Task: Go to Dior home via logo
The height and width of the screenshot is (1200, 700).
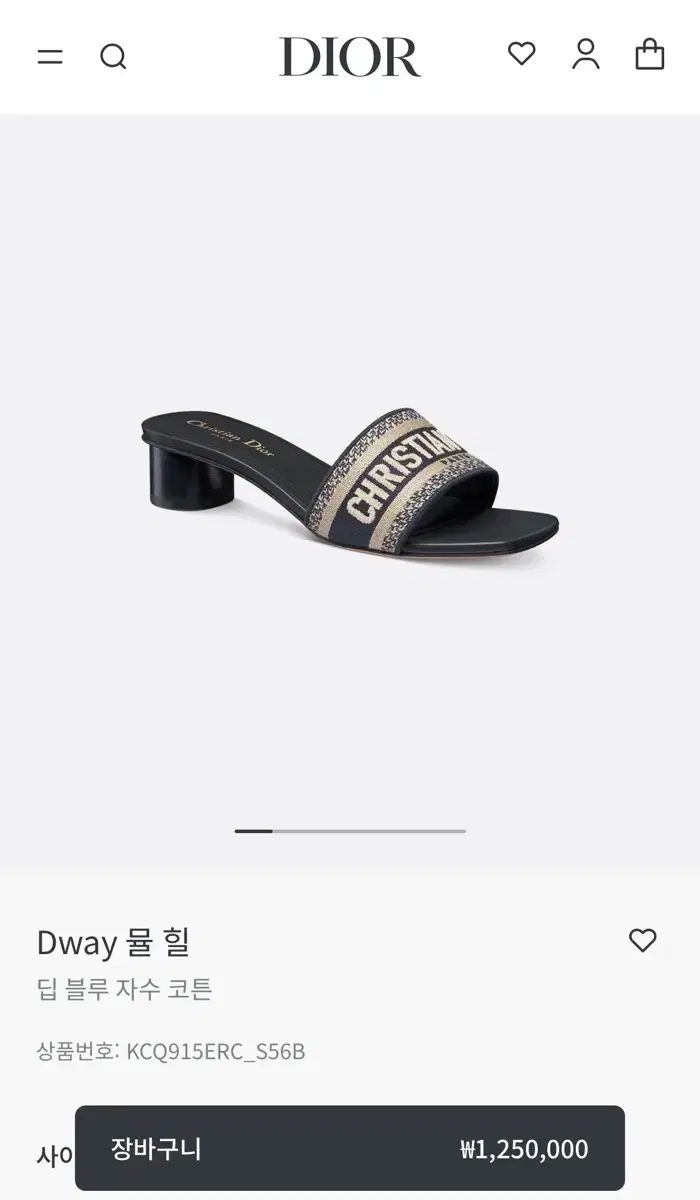Action: 350,57
